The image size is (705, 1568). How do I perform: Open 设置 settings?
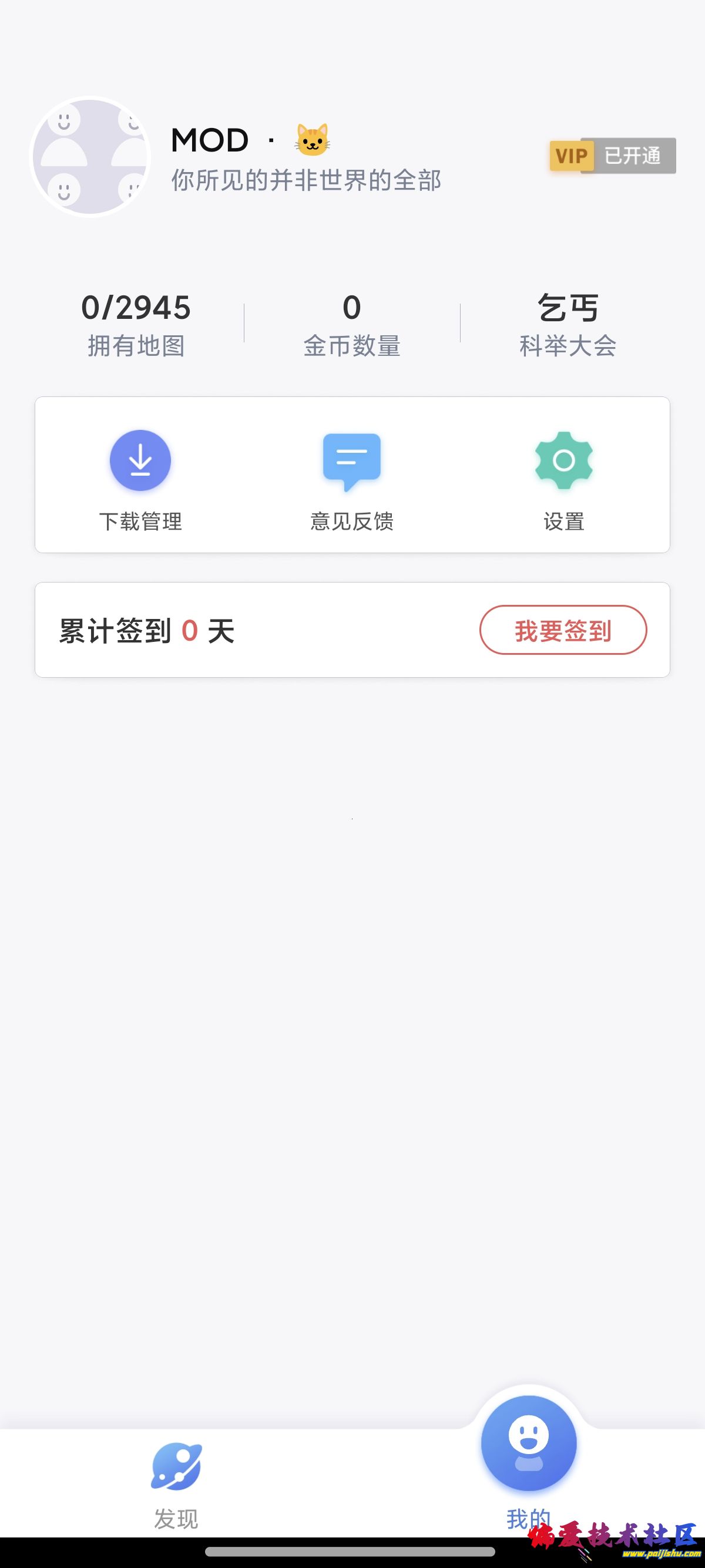click(564, 479)
